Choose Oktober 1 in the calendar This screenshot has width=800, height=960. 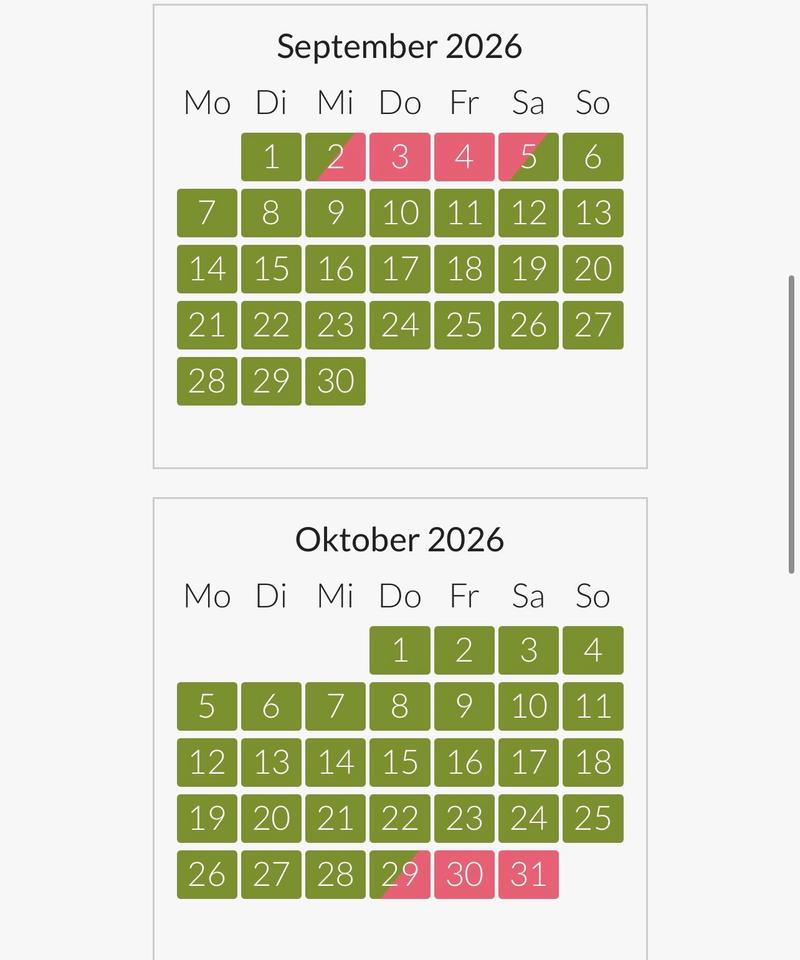pos(400,650)
